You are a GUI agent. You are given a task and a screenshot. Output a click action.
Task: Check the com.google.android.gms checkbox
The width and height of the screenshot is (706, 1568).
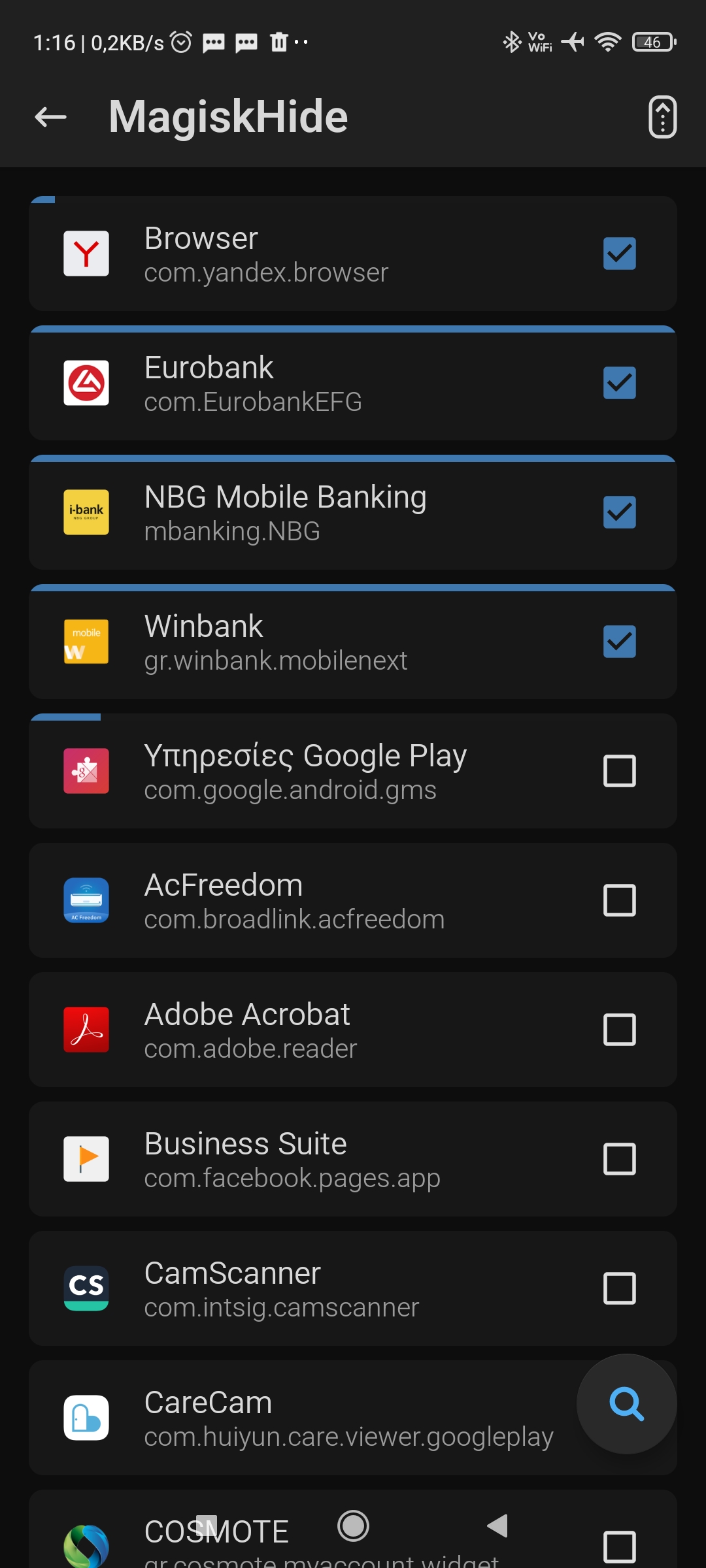pos(619,771)
